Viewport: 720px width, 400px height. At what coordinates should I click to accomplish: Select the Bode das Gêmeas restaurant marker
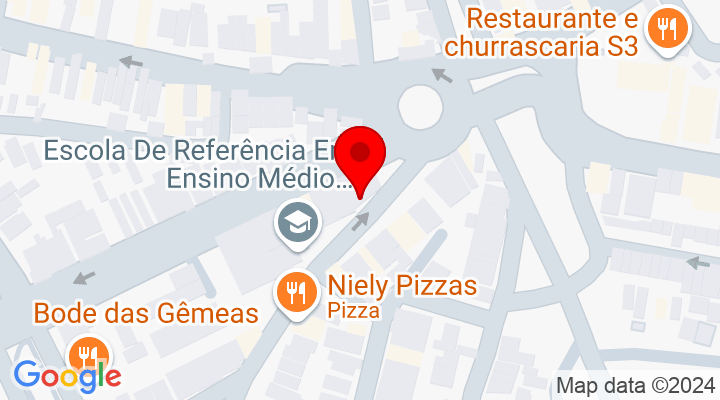pyautogui.click(x=87, y=351)
